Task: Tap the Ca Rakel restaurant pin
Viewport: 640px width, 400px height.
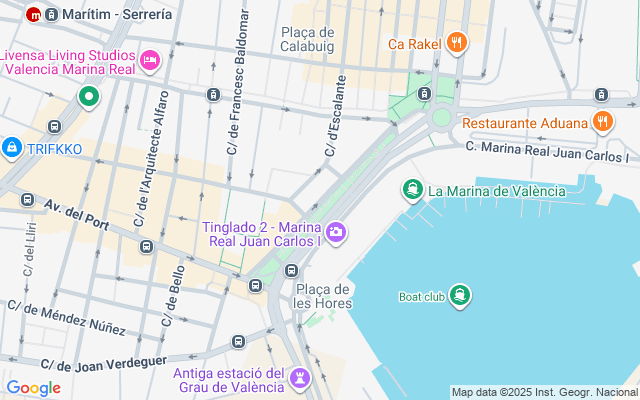Action: [457, 43]
